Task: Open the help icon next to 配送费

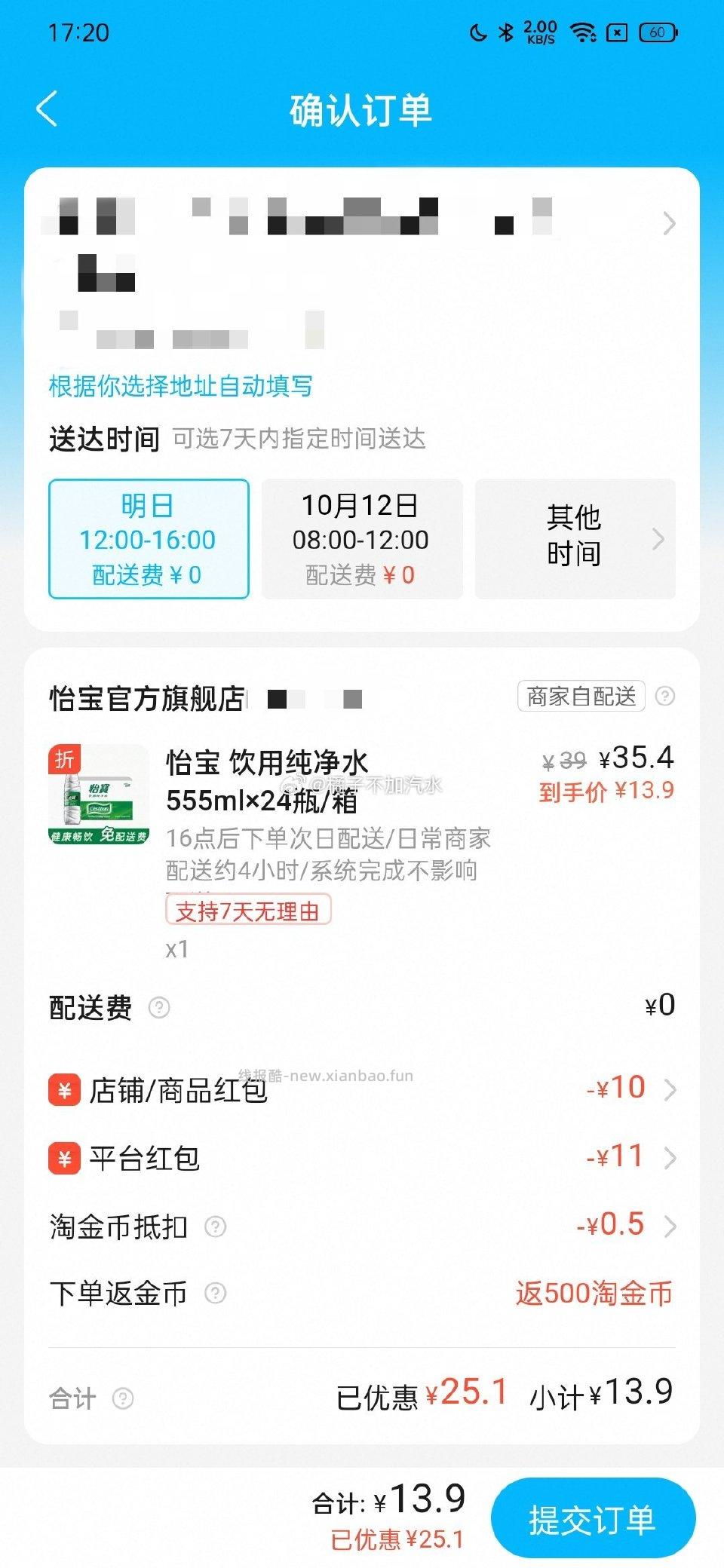Action: (161, 1009)
